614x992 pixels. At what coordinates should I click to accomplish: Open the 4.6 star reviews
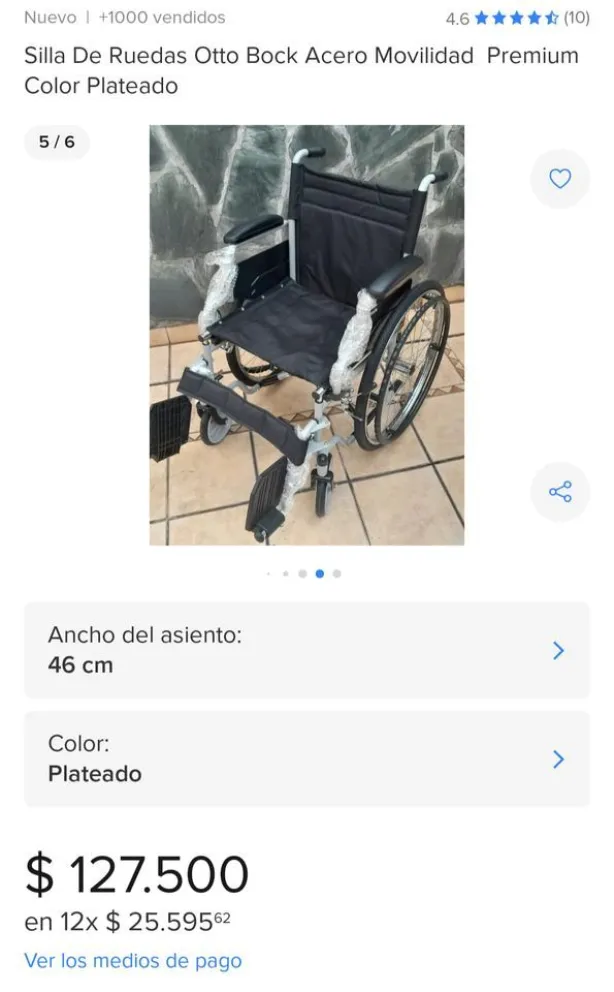pos(517,18)
